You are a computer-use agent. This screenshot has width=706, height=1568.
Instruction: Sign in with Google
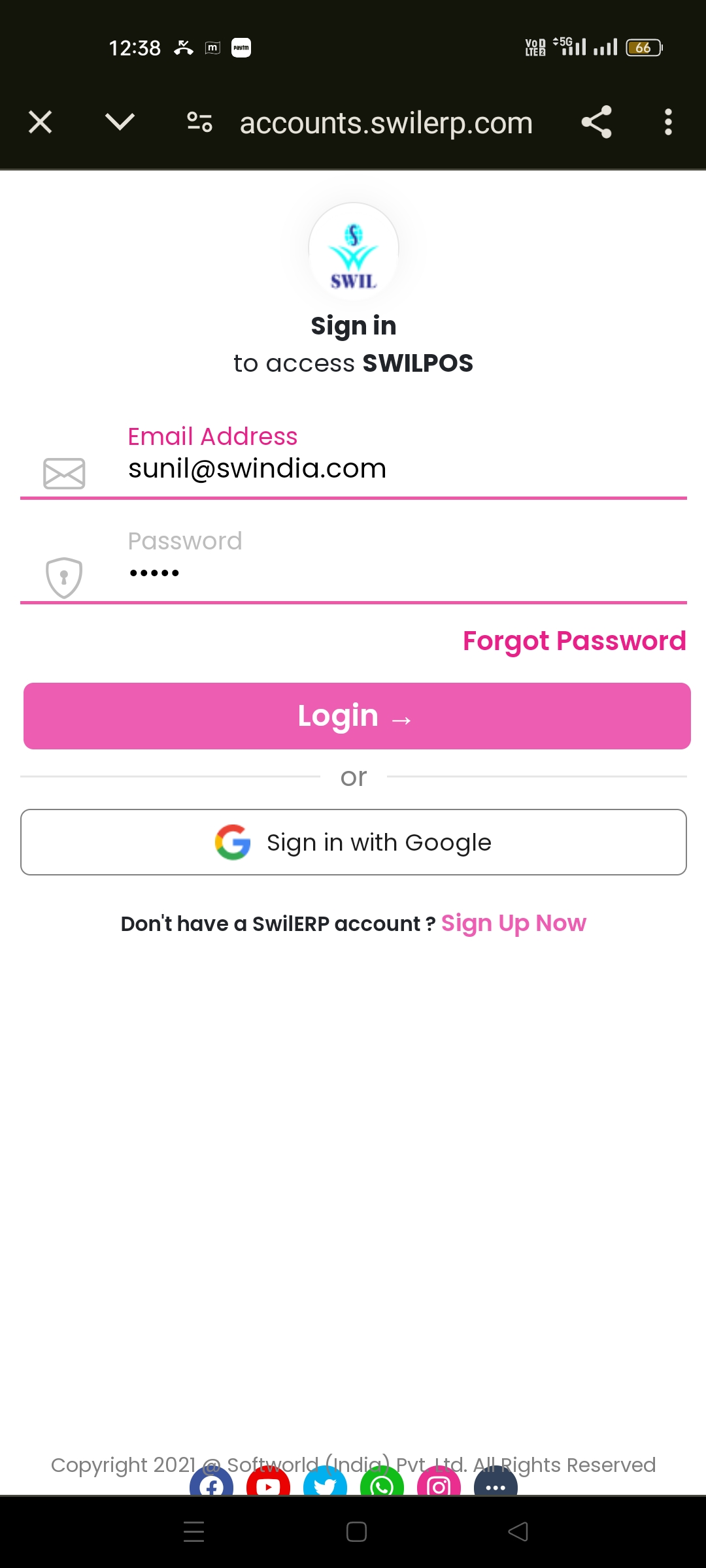(353, 842)
